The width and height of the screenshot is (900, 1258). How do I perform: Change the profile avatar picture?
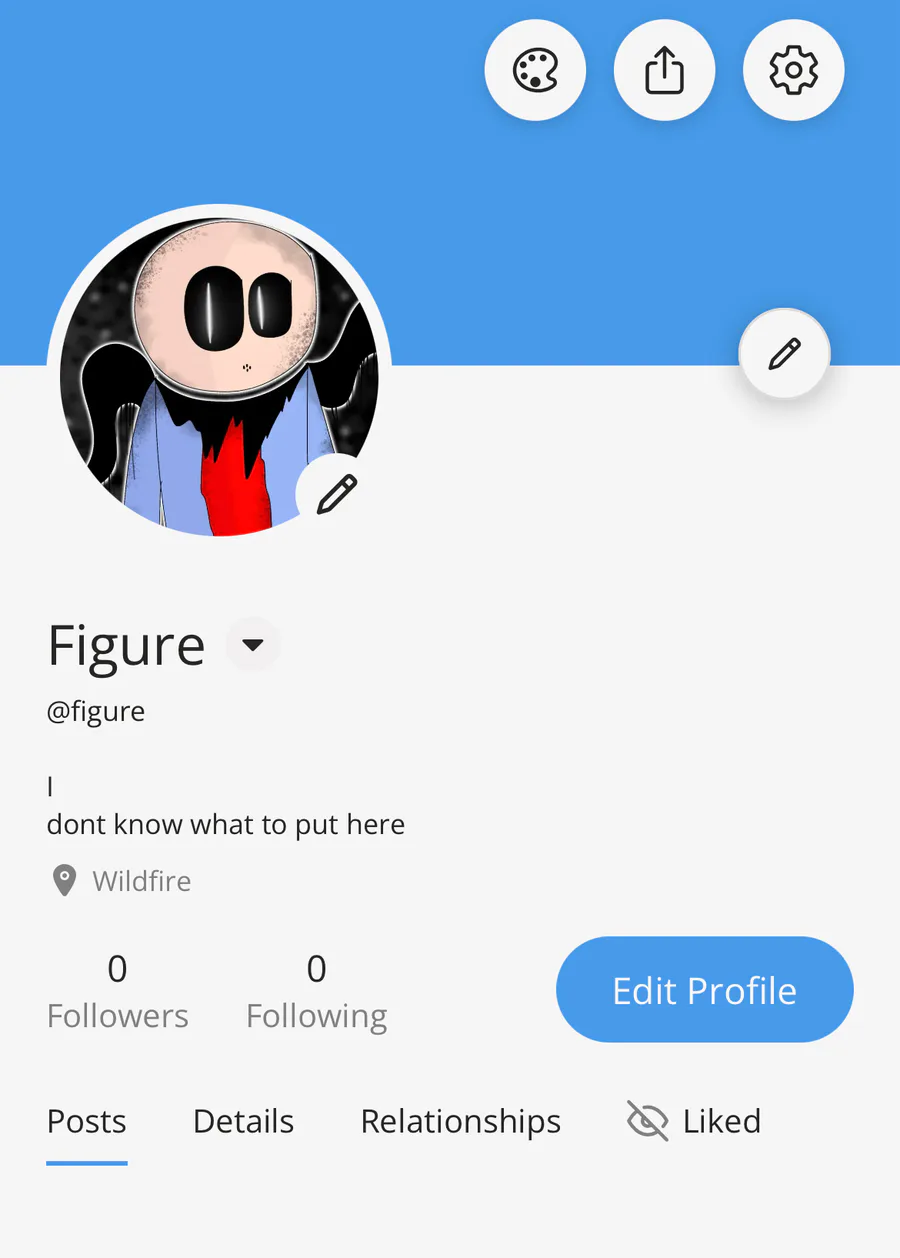pos(336,494)
